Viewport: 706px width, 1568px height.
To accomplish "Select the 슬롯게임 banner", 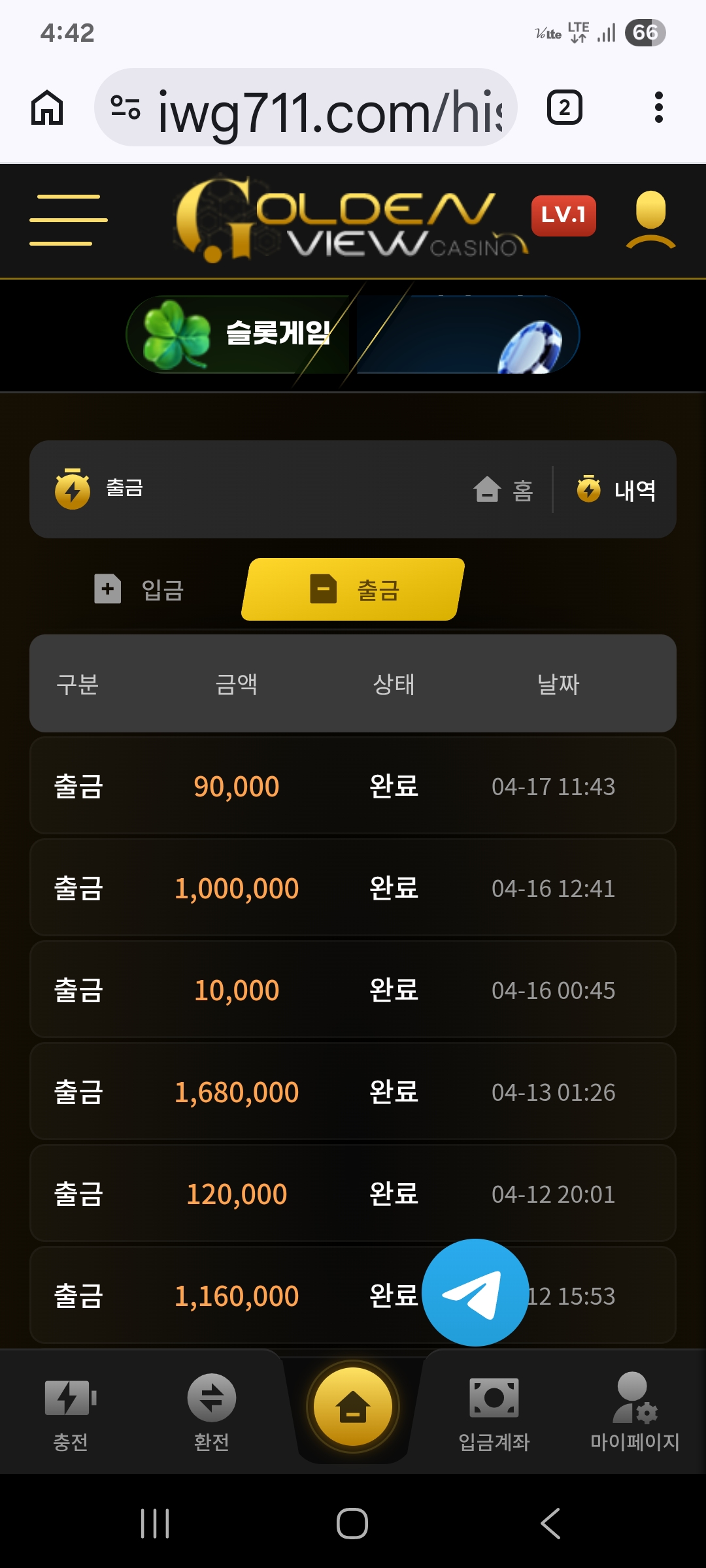I will pos(239,334).
